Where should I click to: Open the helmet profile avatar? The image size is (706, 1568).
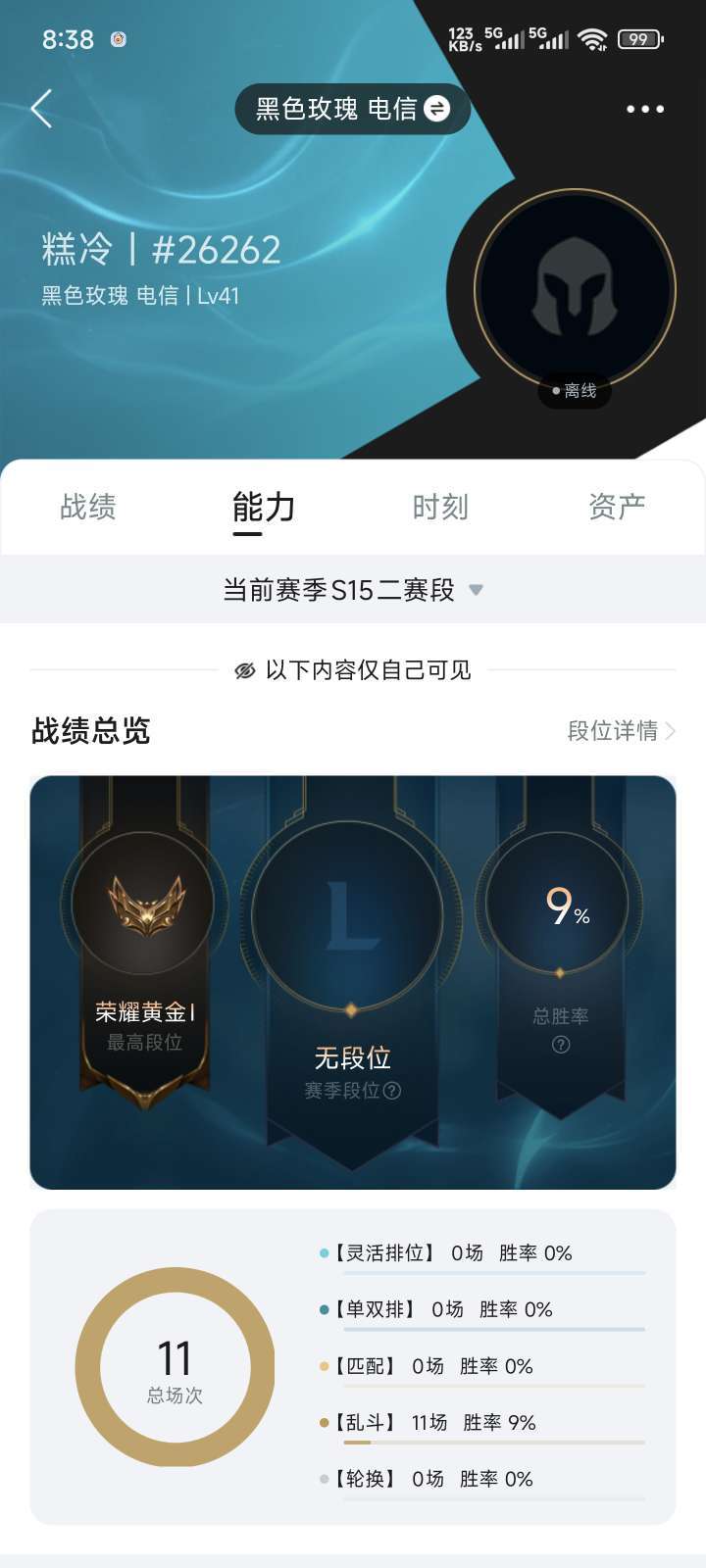point(575,290)
